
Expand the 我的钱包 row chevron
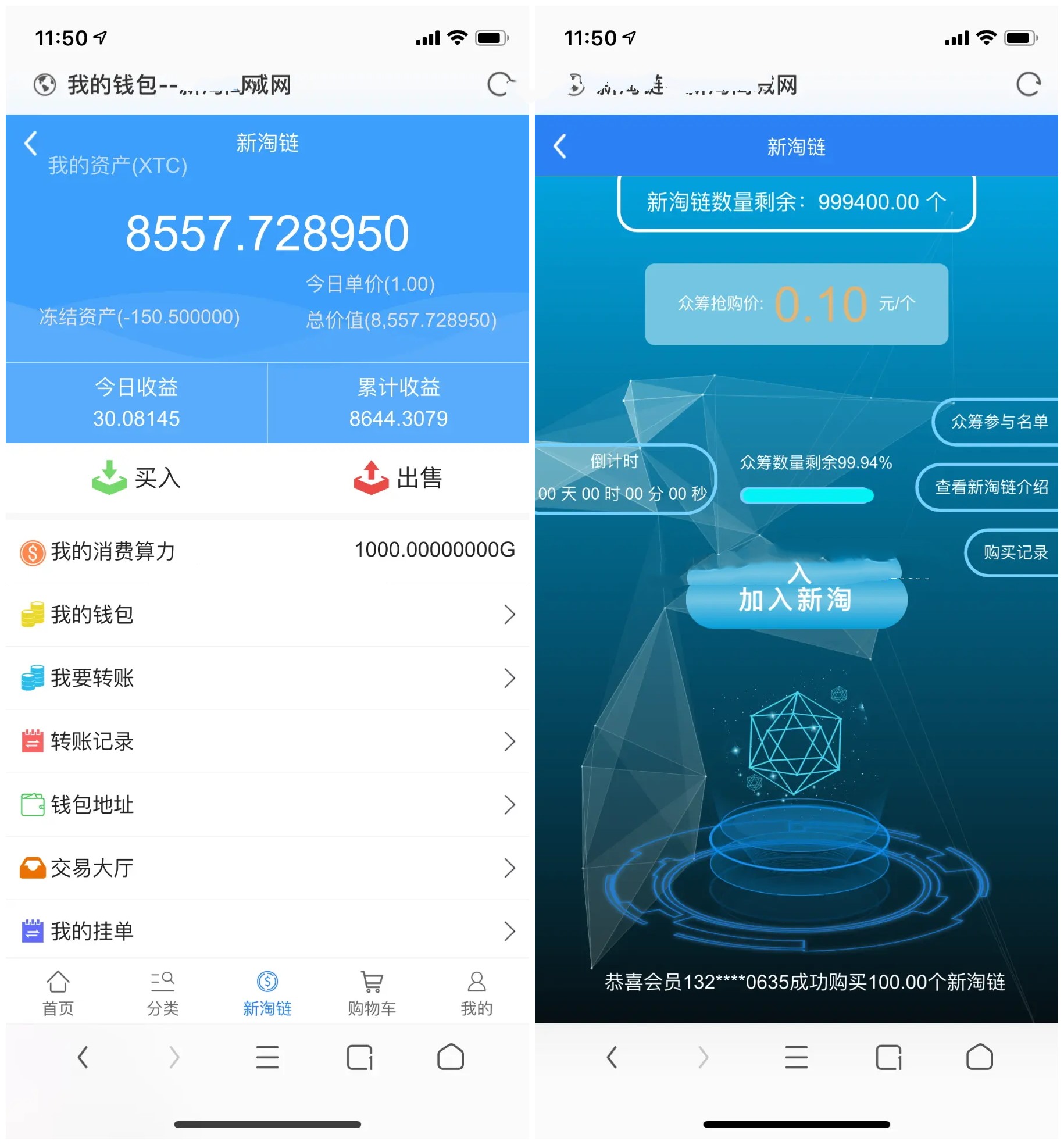click(510, 615)
